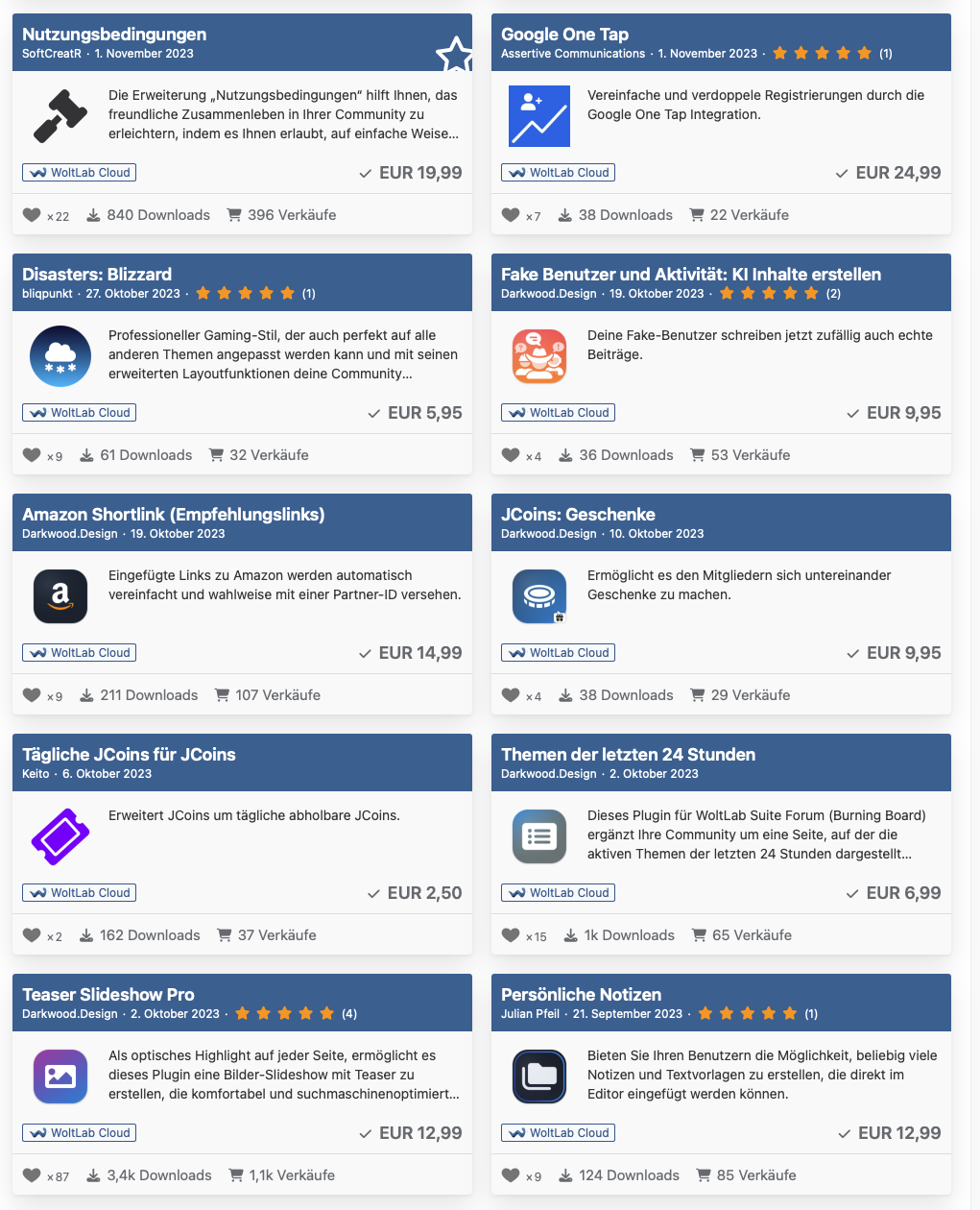Open Tägliche JCoins für JCoins
The image size is (980, 1210).
click(x=129, y=755)
